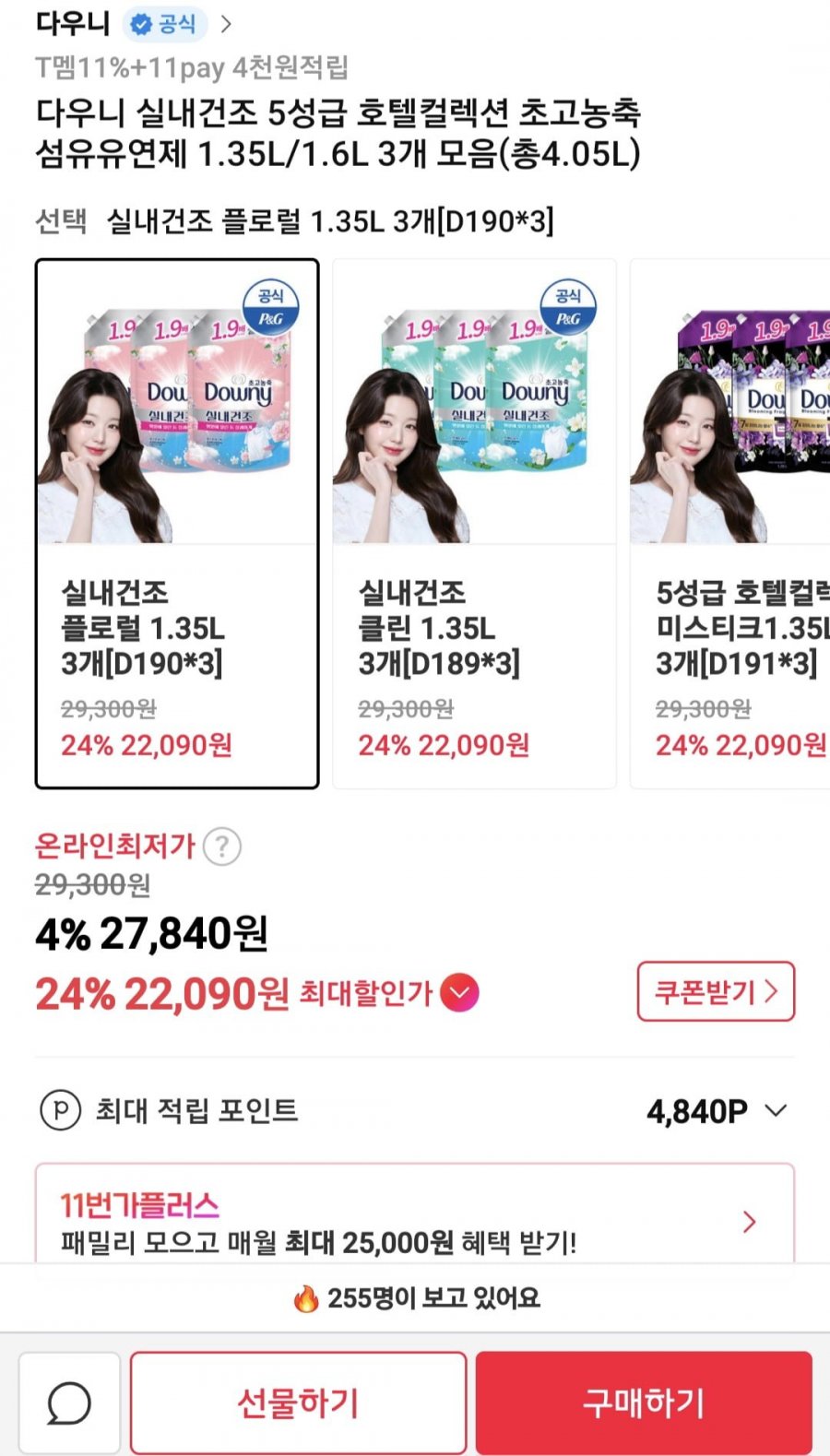Tap 선물하기 to send as gift

tap(298, 1403)
